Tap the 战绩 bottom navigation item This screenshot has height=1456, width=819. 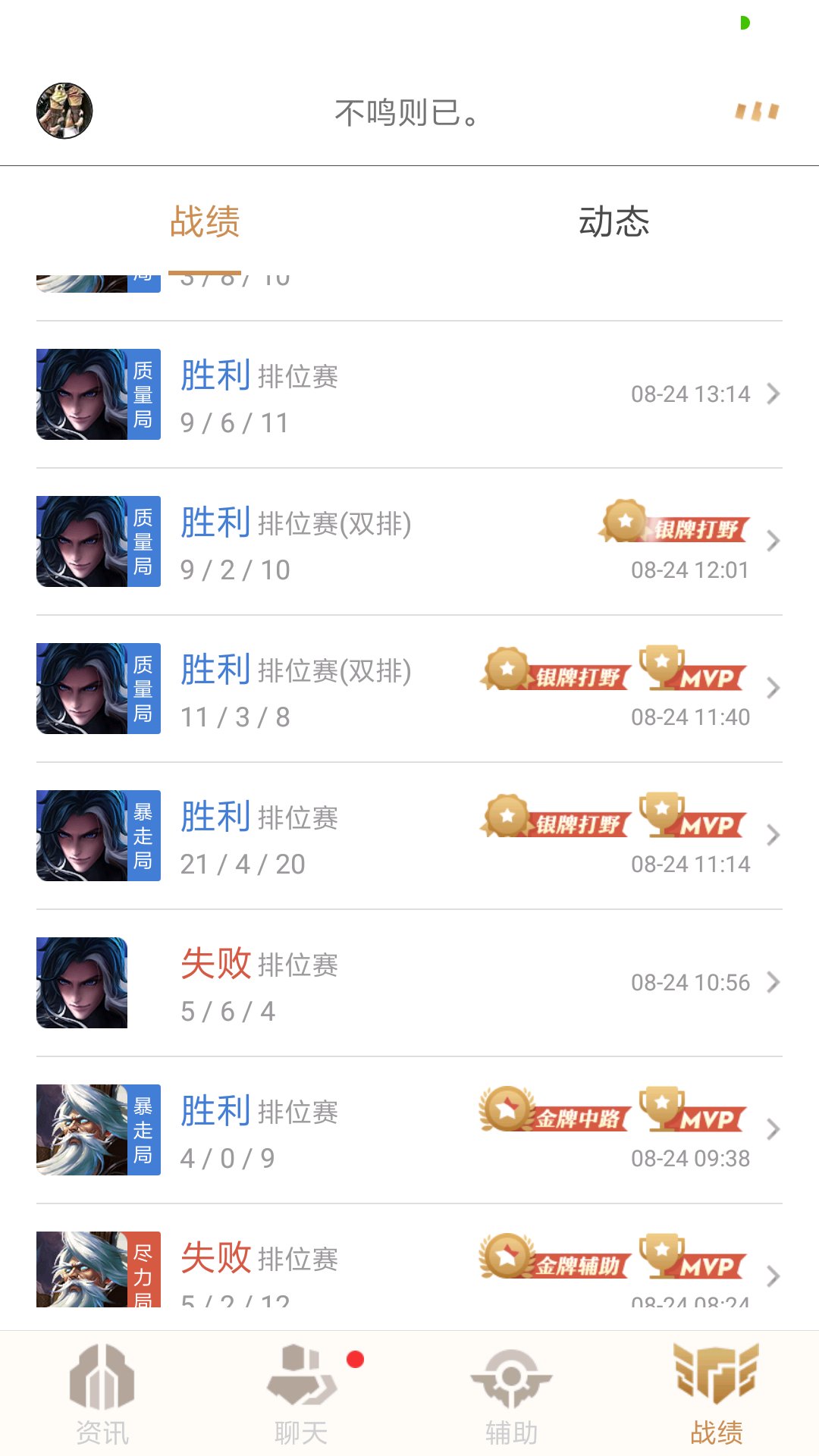(717, 1394)
